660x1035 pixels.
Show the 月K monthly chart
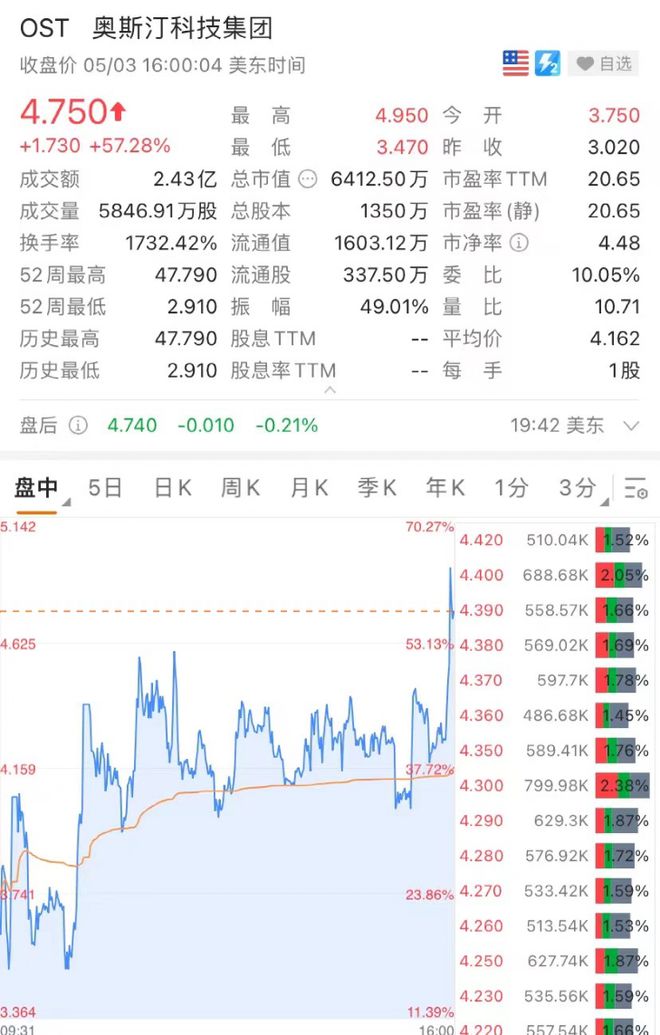coord(308,488)
